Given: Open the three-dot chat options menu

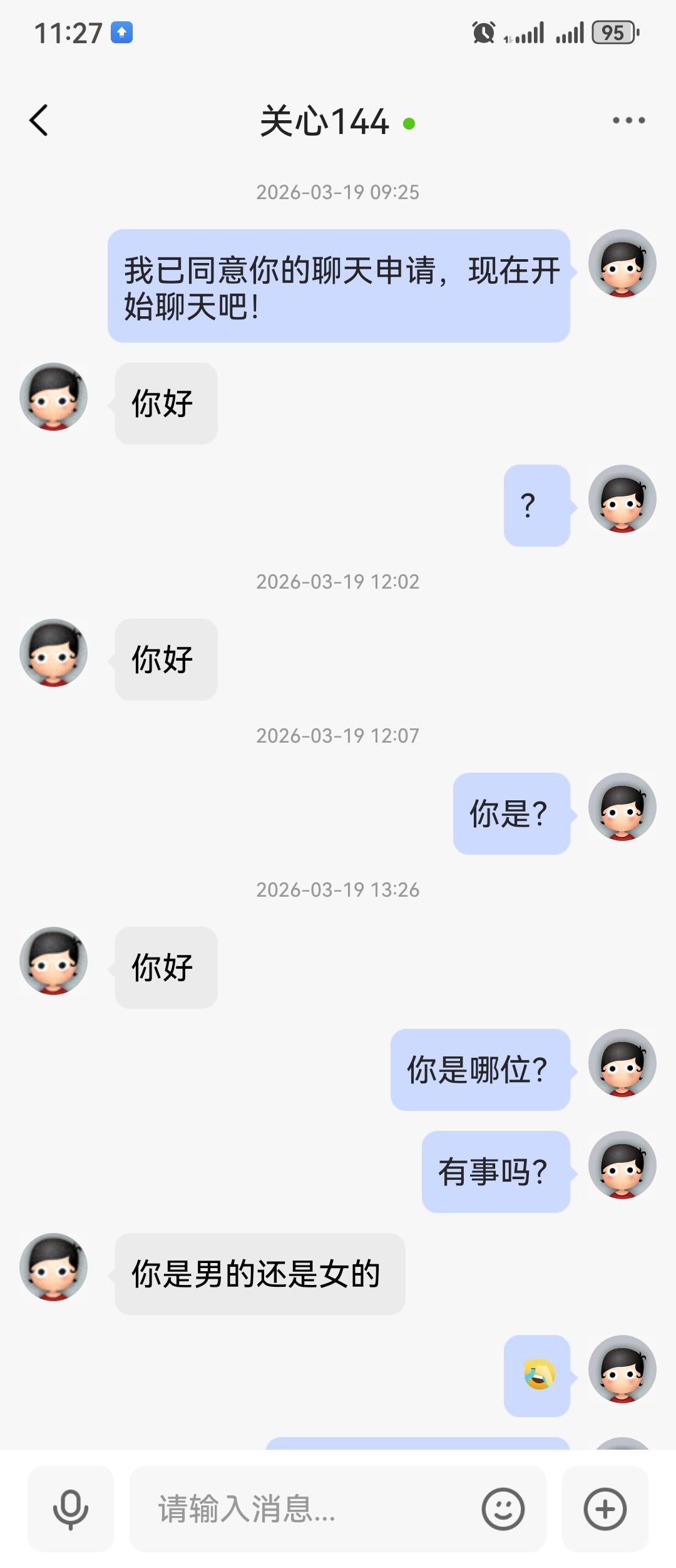Looking at the screenshot, I should (x=628, y=120).
